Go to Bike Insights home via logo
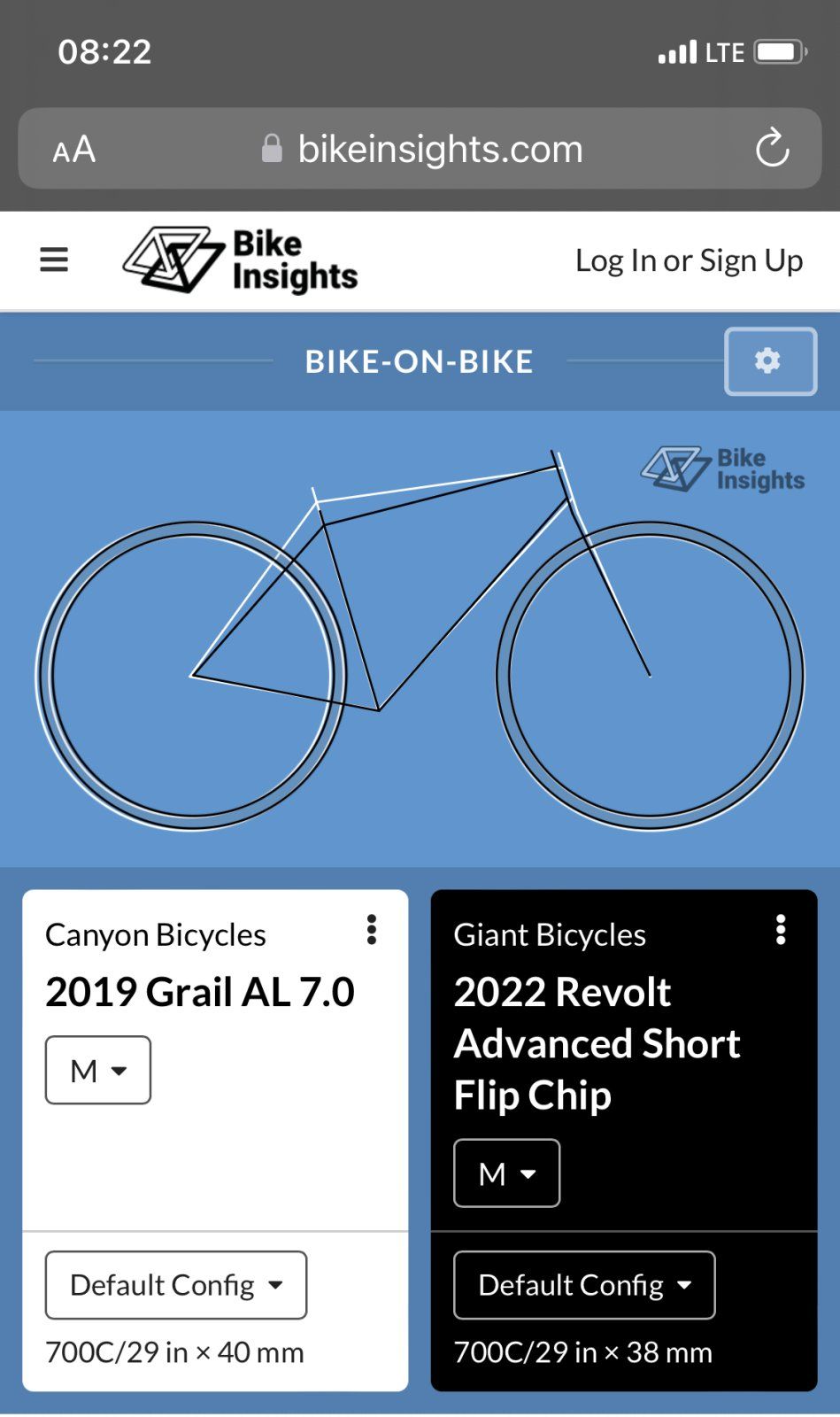840x1417 pixels. tap(241, 260)
